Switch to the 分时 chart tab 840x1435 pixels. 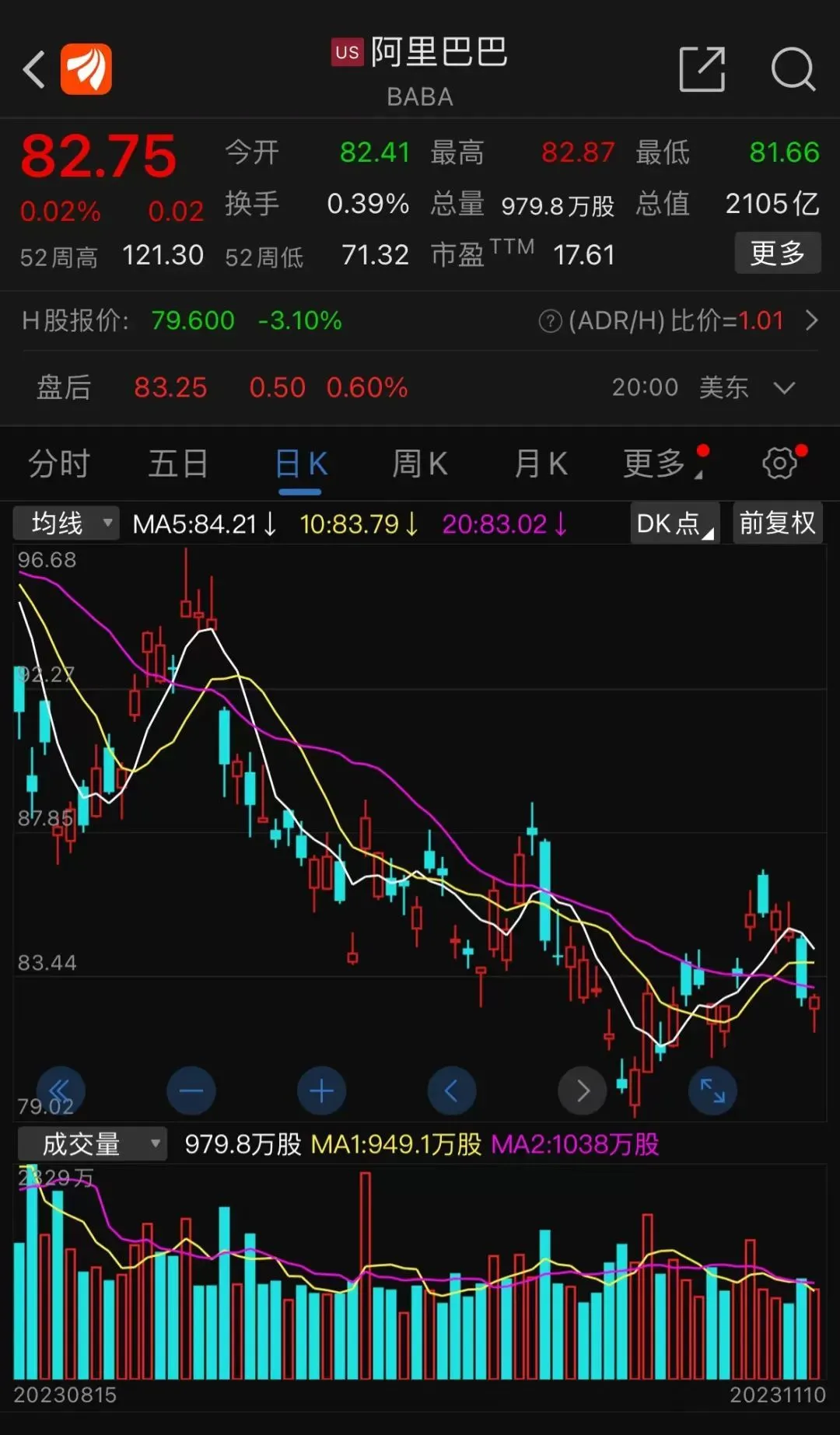pyautogui.click(x=59, y=464)
